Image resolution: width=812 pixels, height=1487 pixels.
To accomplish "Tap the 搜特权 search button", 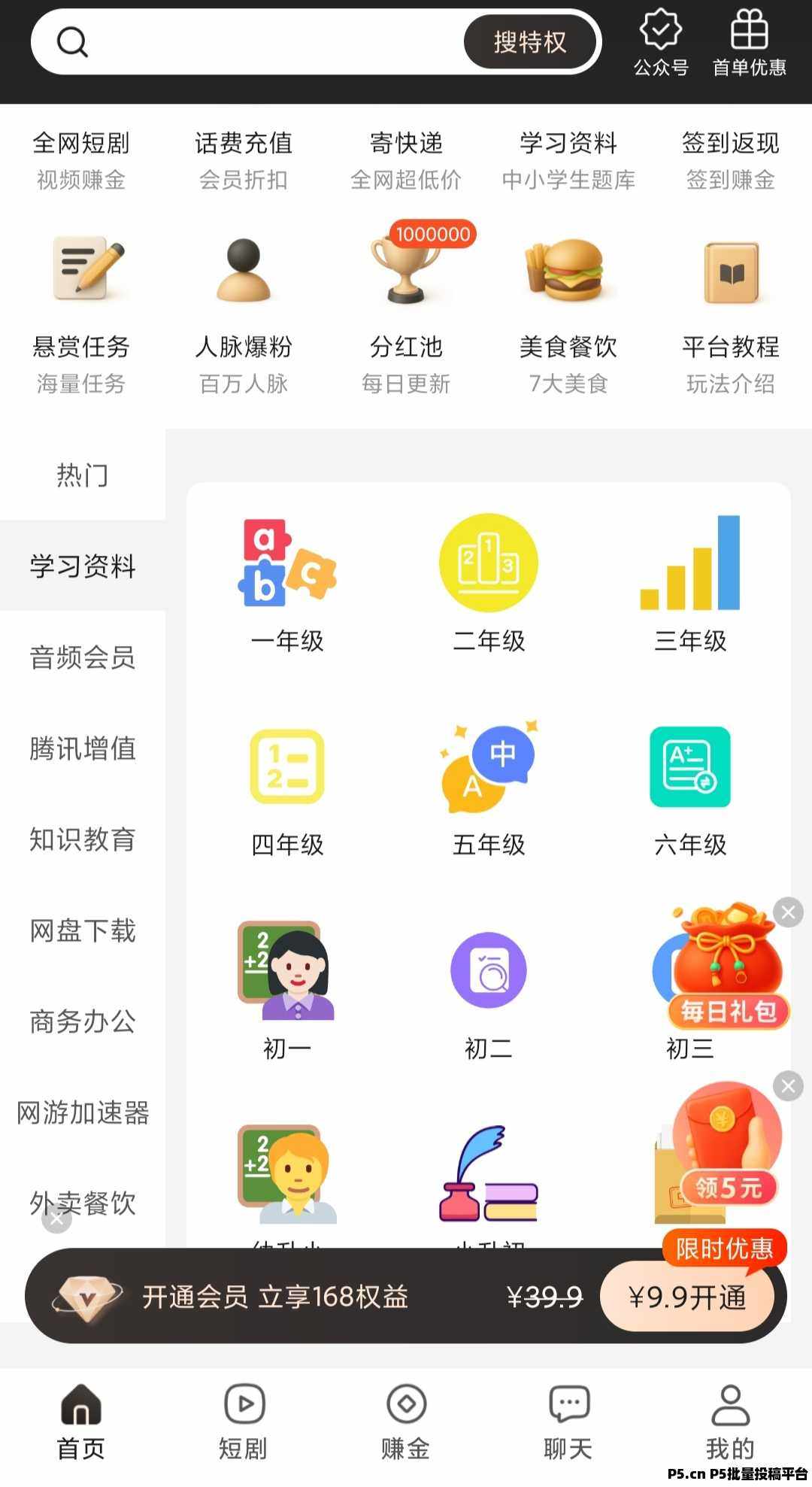I will point(530,42).
